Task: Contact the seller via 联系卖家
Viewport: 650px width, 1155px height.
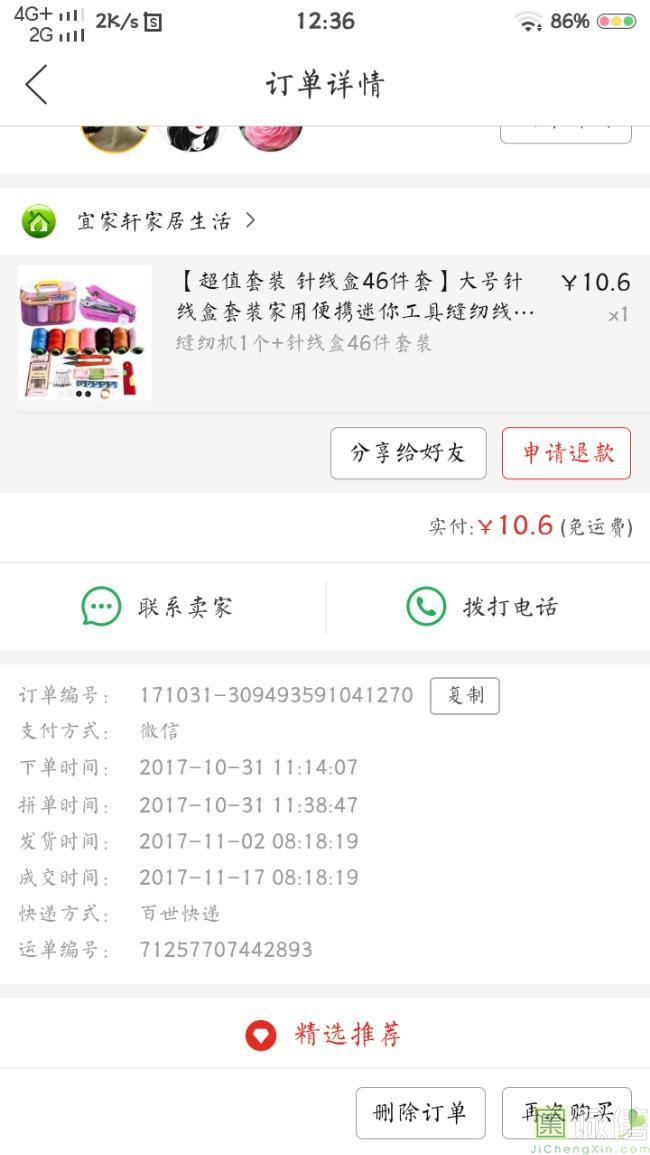Action: click(162, 607)
